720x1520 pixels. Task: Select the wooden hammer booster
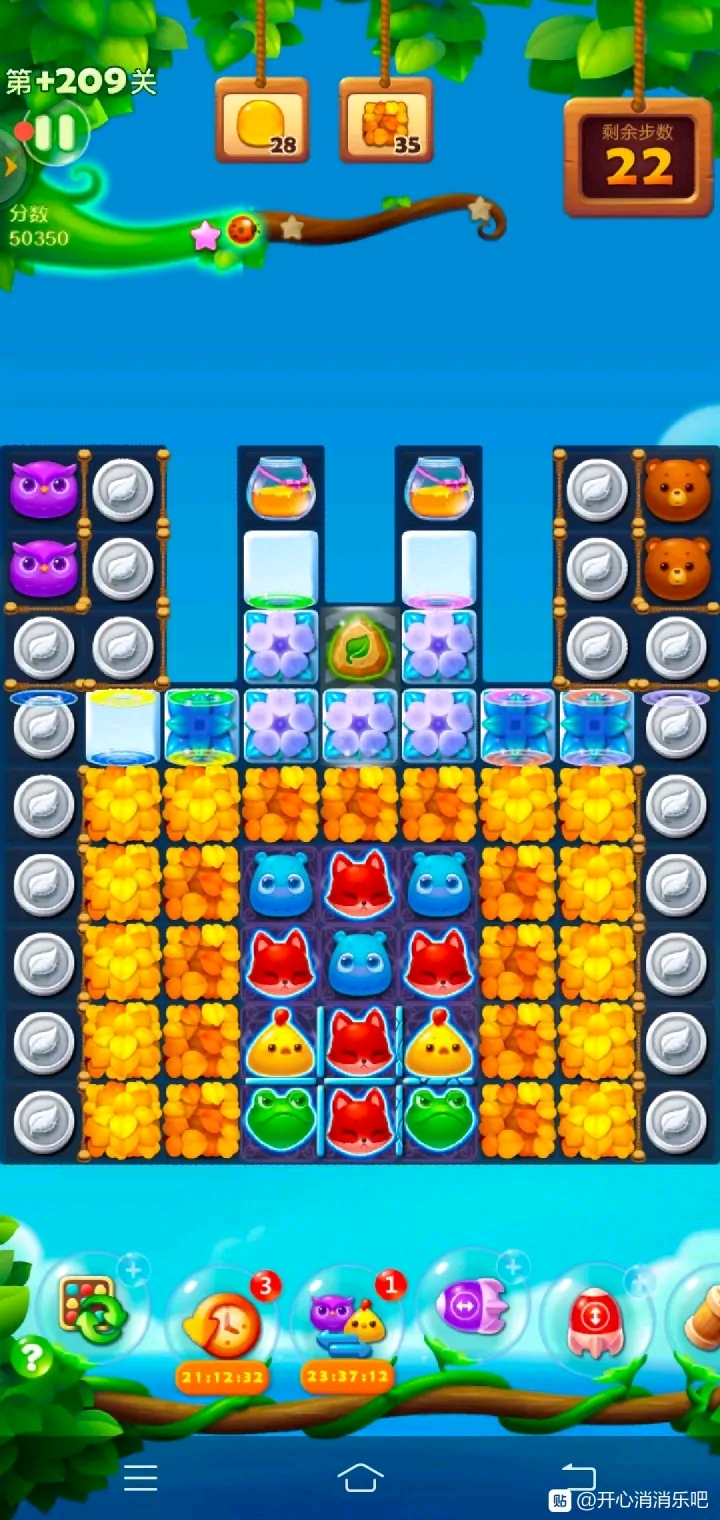tap(703, 1320)
